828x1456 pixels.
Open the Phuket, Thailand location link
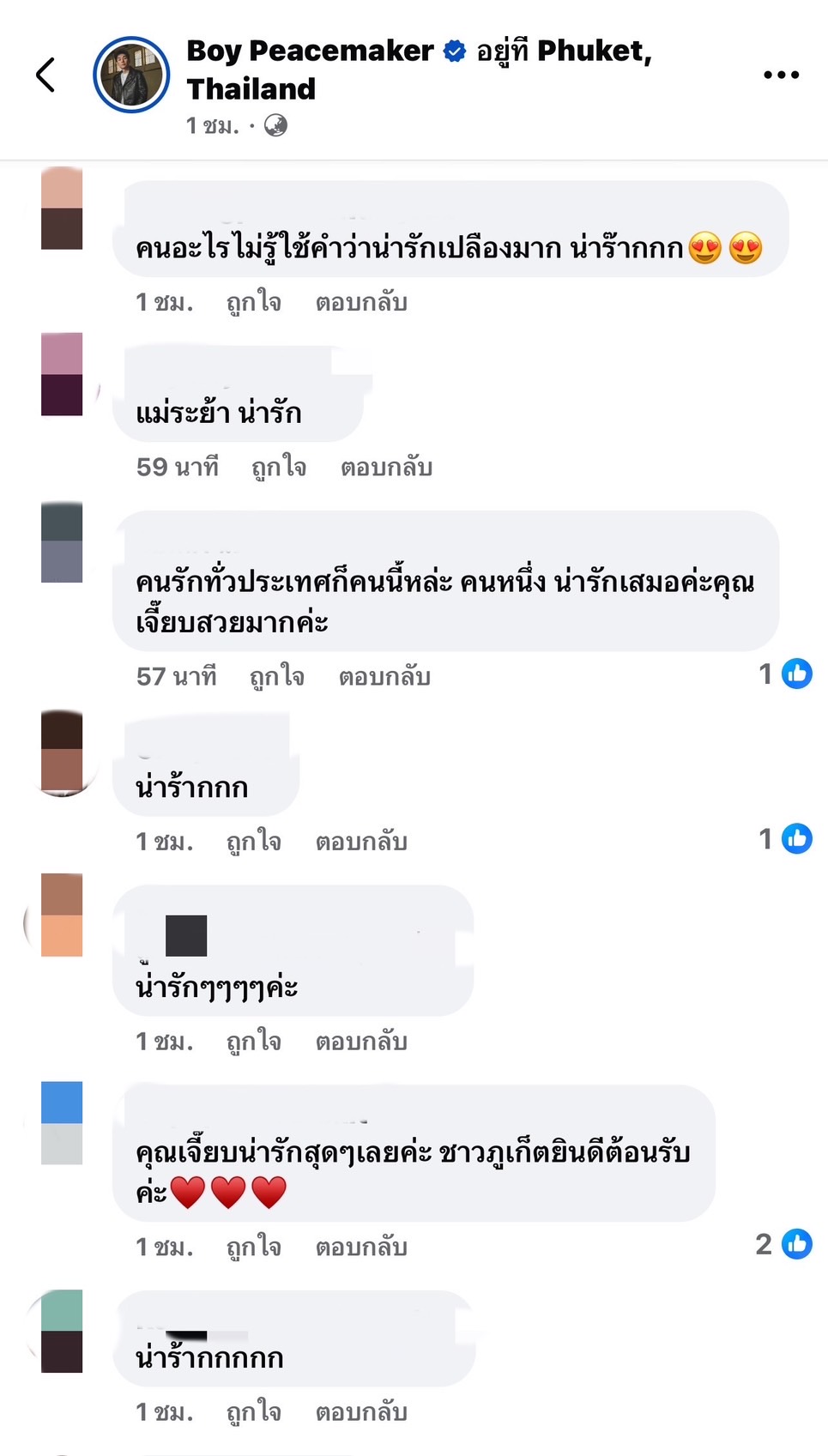click(594, 51)
